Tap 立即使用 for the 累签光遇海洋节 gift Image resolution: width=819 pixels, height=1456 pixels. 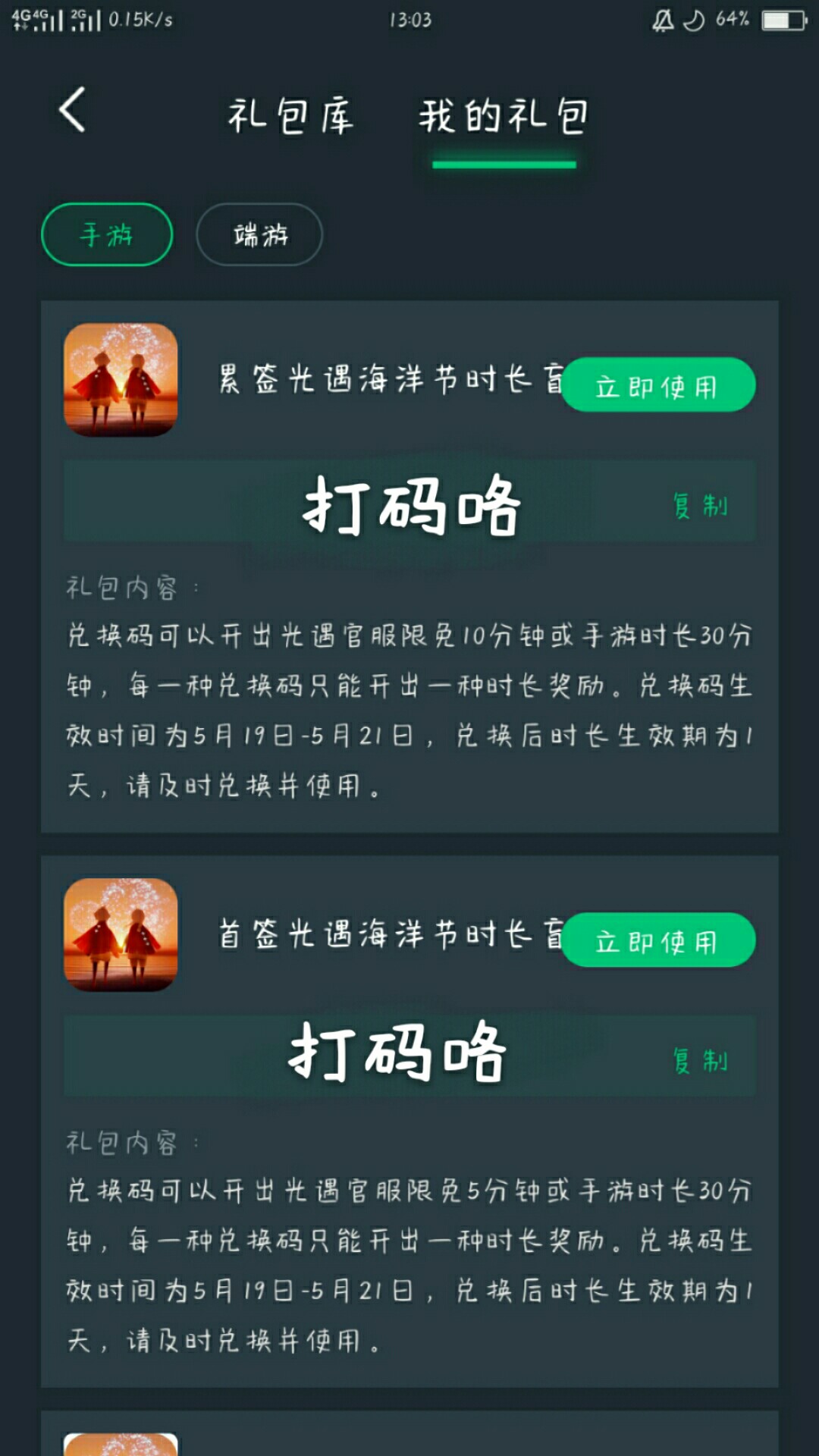[x=658, y=385]
